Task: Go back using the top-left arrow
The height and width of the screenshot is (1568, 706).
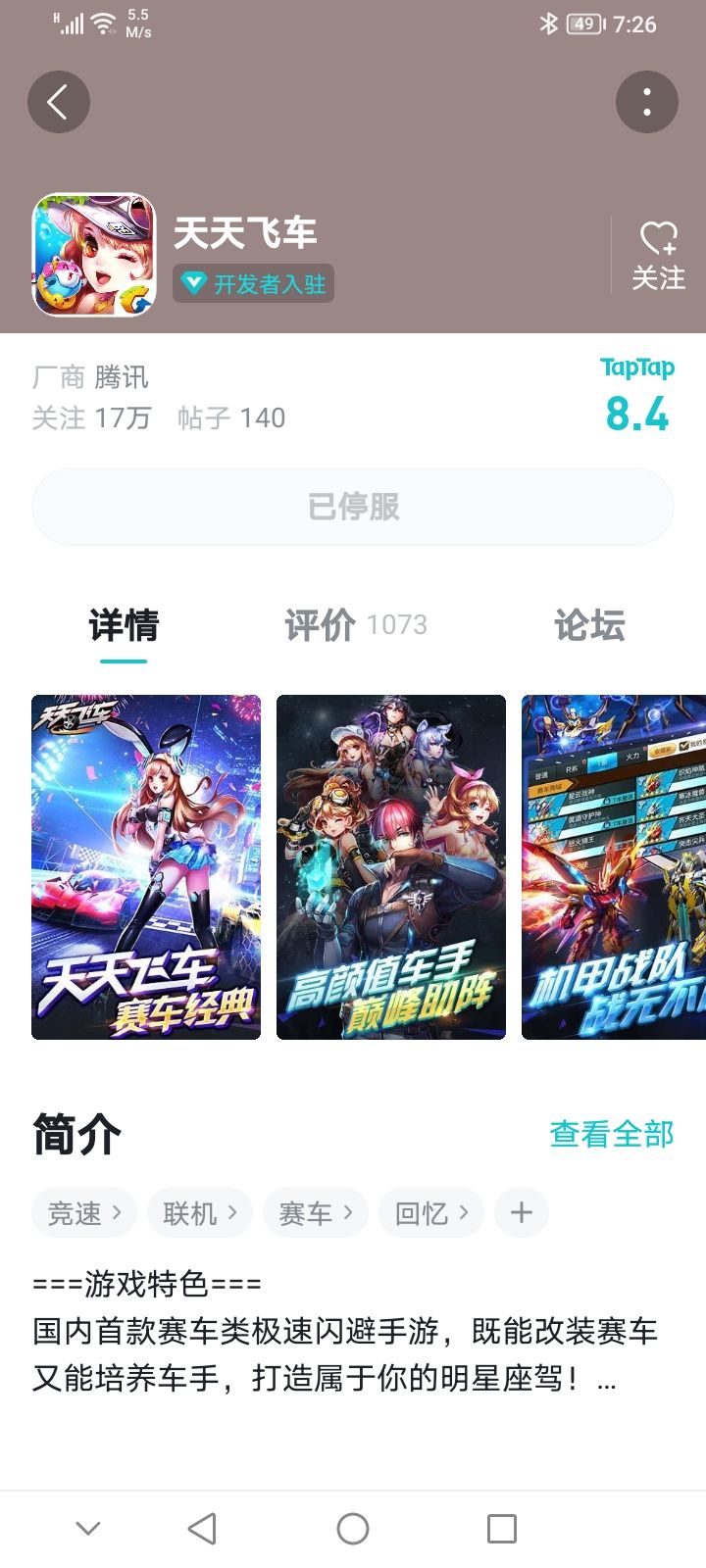Action: pyautogui.click(x=59, y=102)
